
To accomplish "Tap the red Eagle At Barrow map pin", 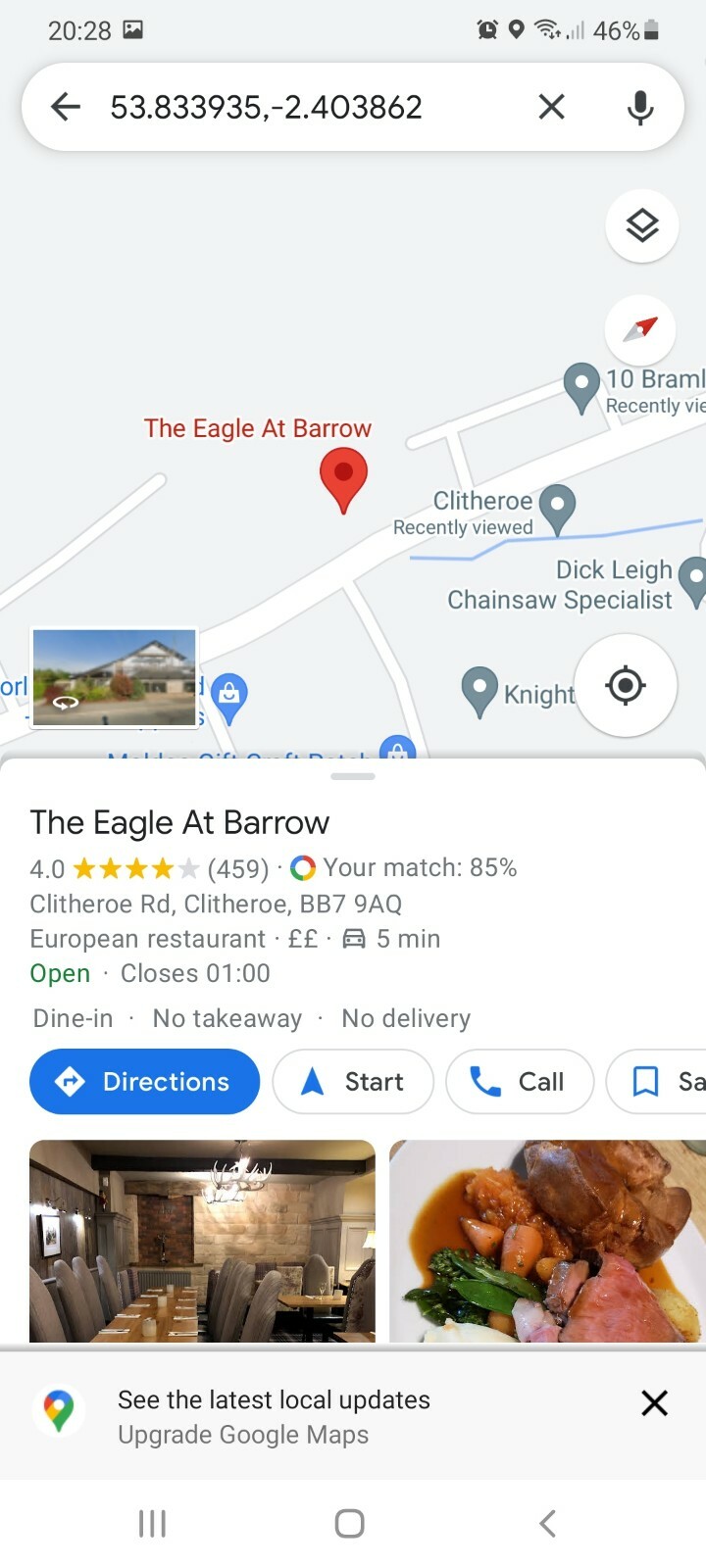I will [343, 477].
